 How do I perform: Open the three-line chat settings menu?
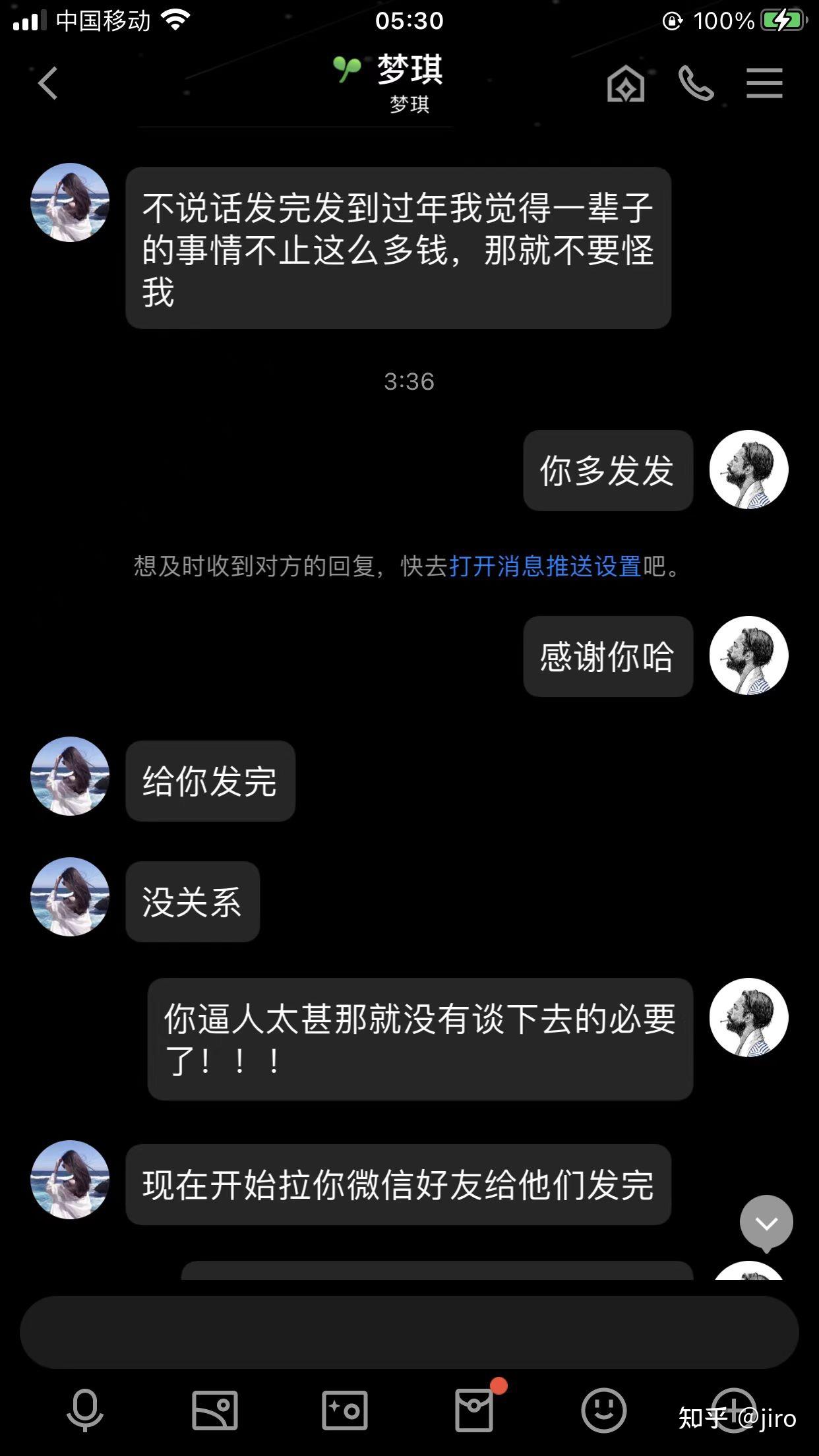pyautogui.click(x=764, y=84)
